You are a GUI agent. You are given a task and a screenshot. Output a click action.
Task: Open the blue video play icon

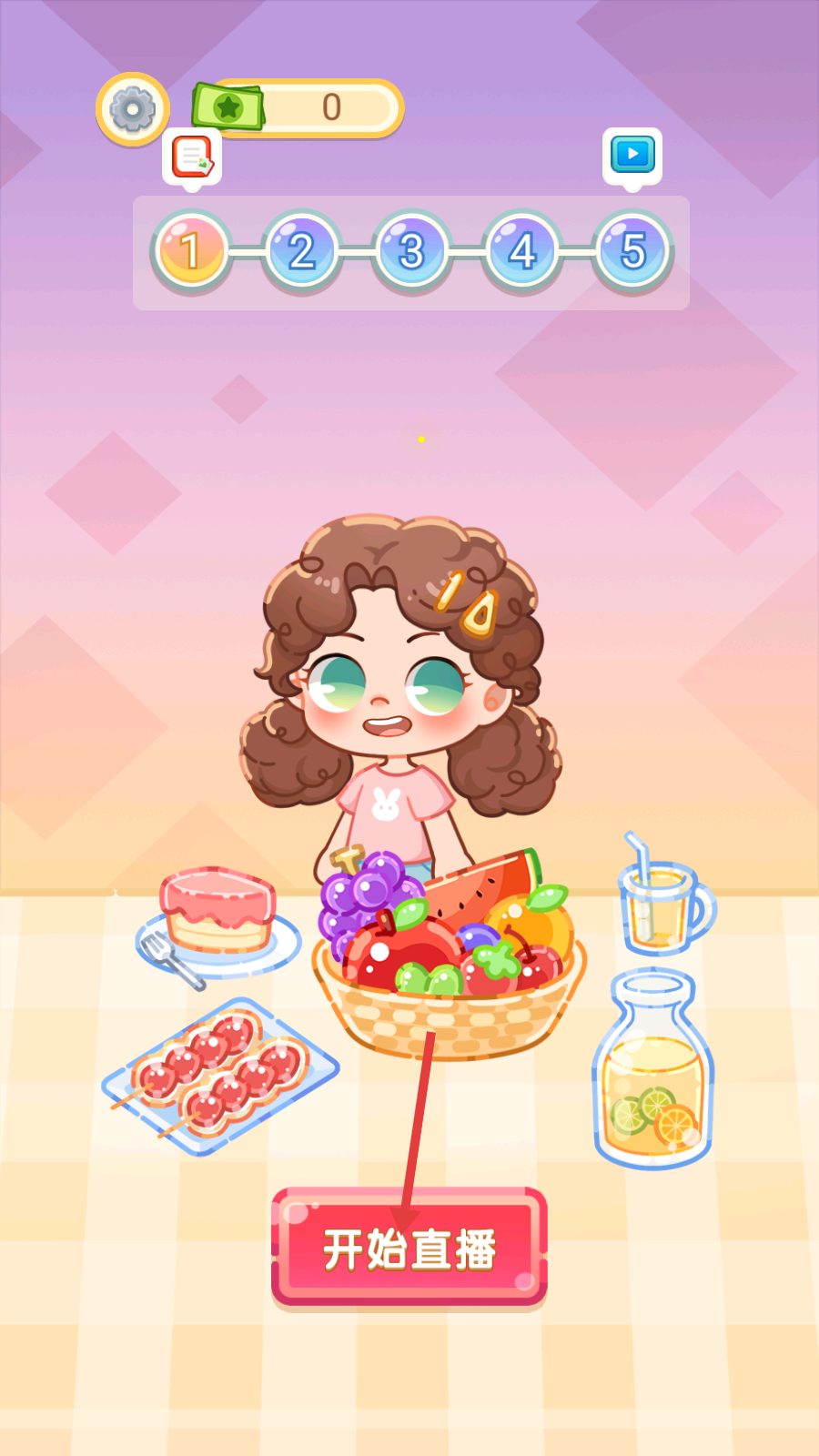tap(632, 155)
